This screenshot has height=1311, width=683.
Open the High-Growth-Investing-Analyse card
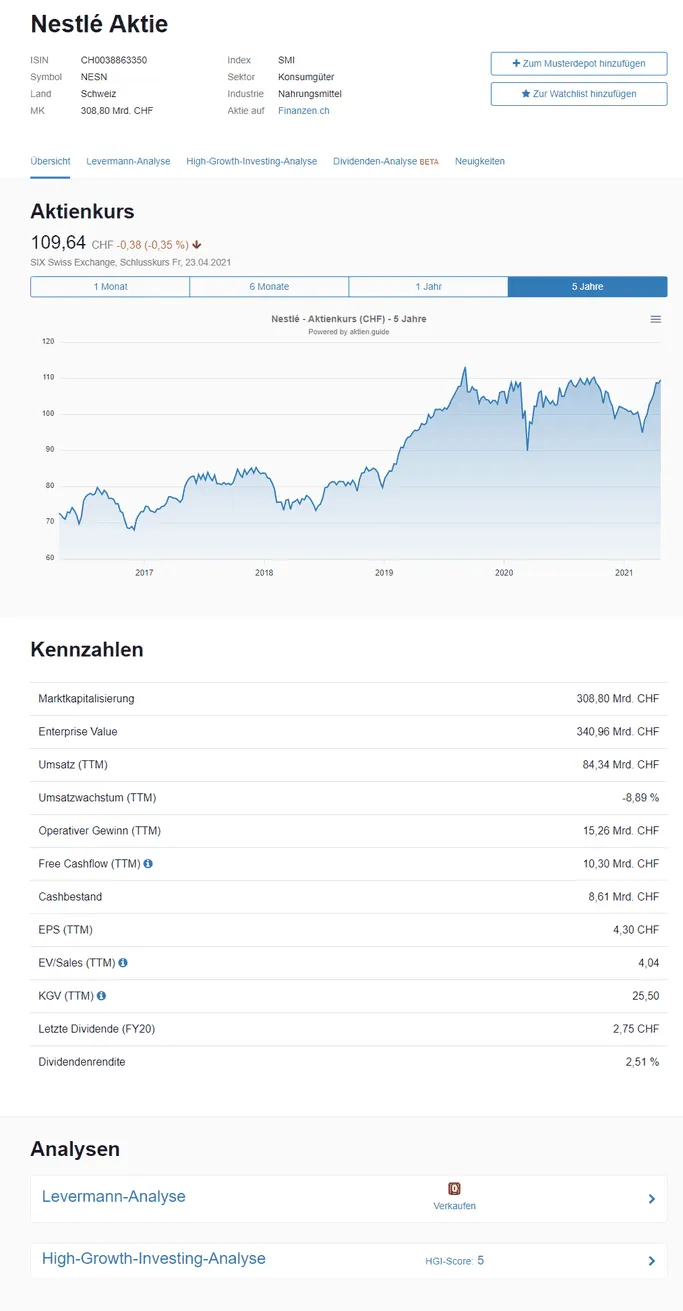(349, 1260)
